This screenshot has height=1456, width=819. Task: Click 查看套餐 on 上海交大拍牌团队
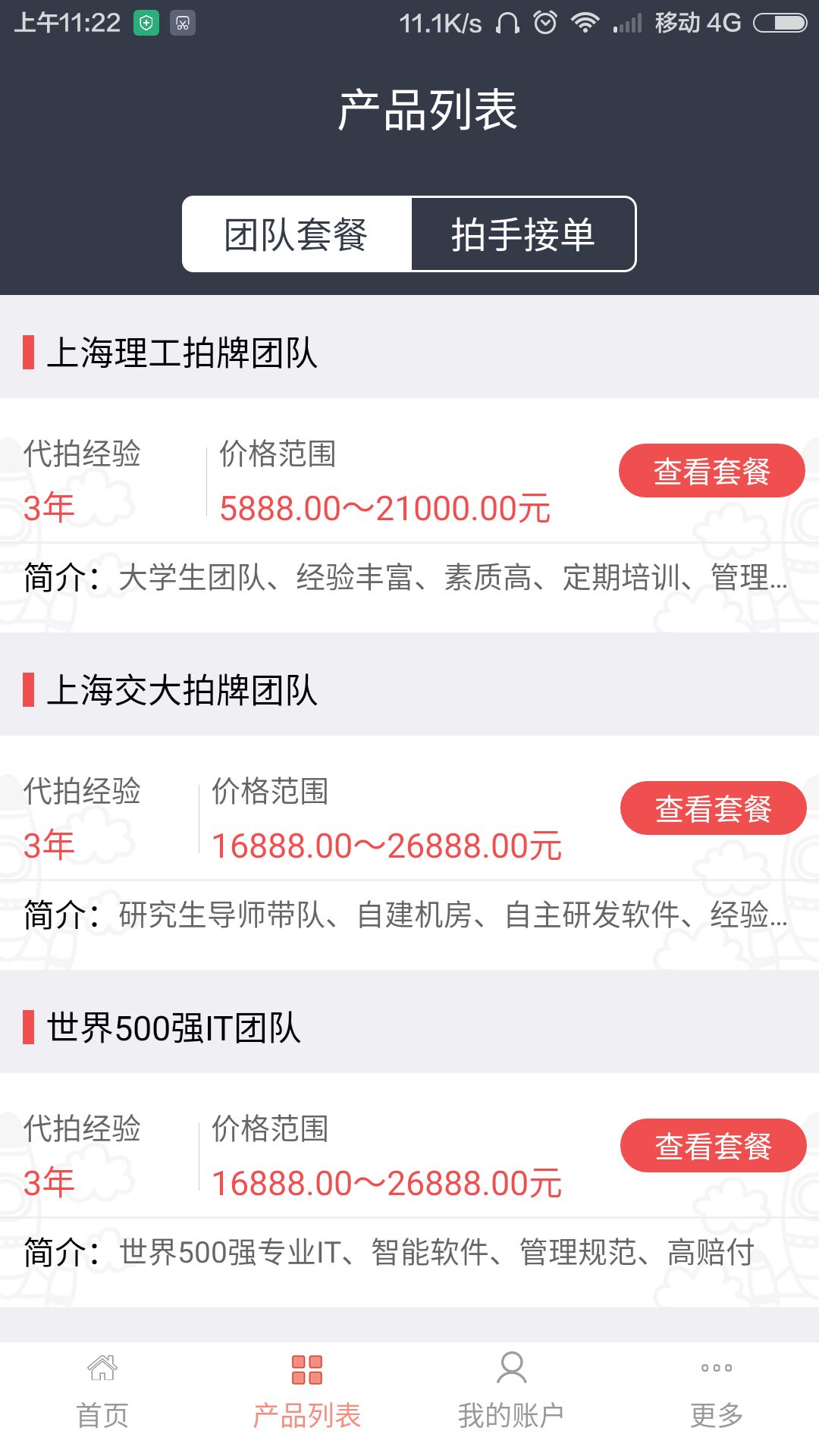pos(713,808)
